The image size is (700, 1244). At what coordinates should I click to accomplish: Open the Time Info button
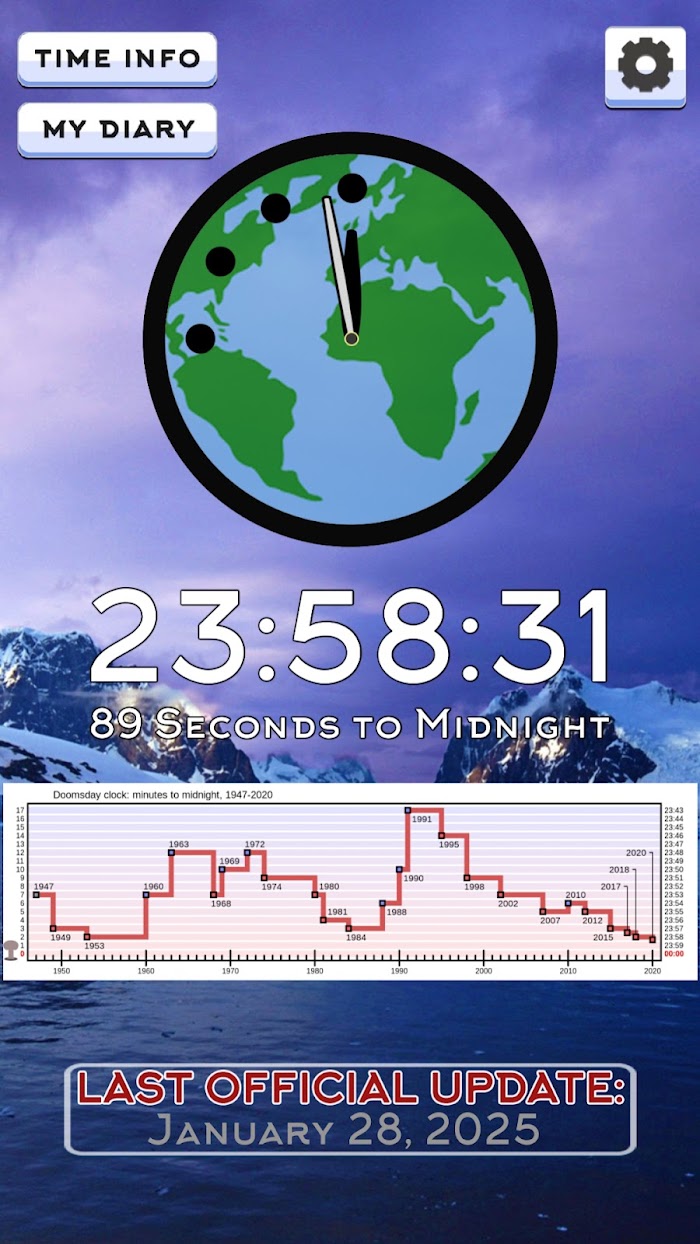[x=117, y=59]
